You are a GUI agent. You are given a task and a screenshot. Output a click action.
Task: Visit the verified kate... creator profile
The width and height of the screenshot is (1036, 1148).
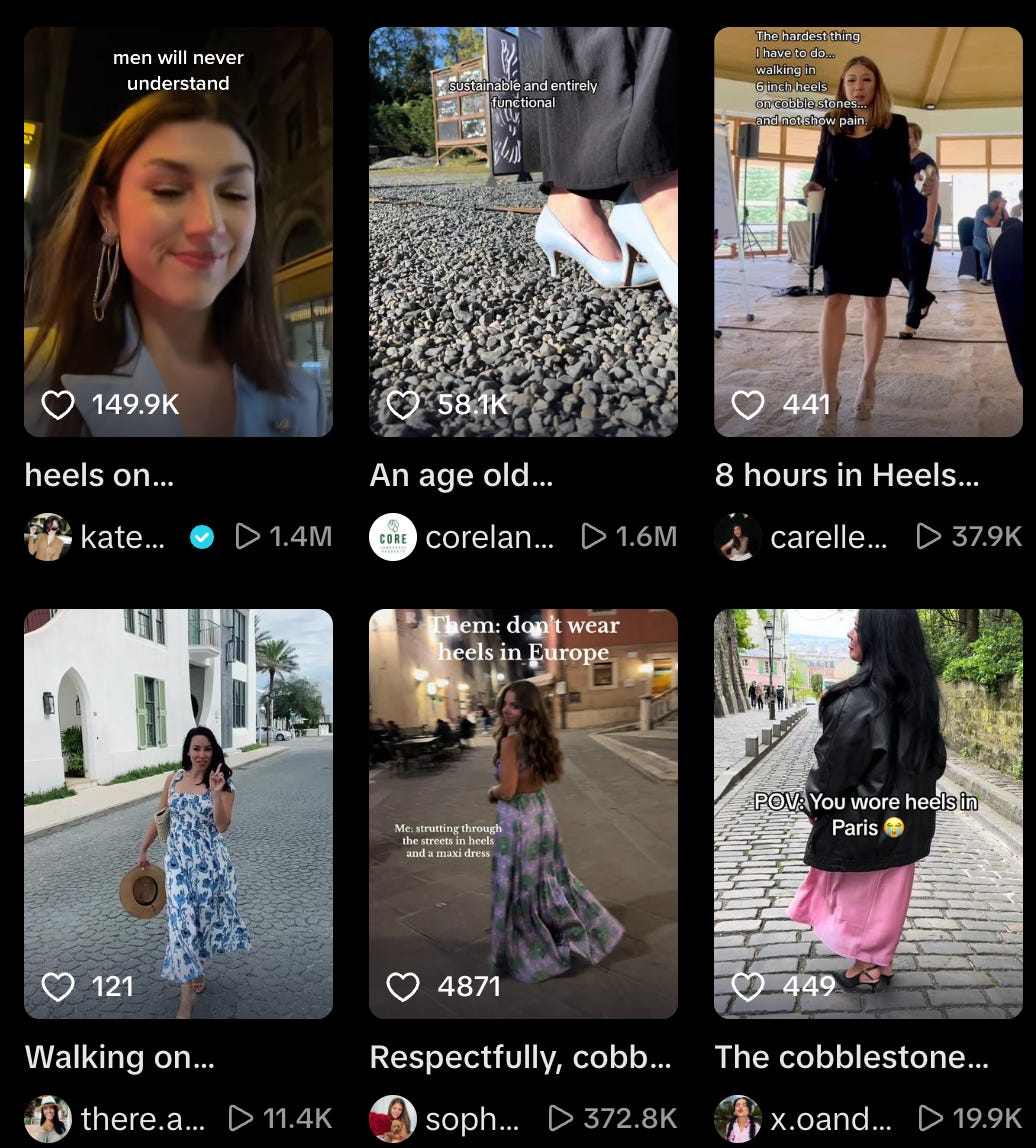[x=105, y=537]
